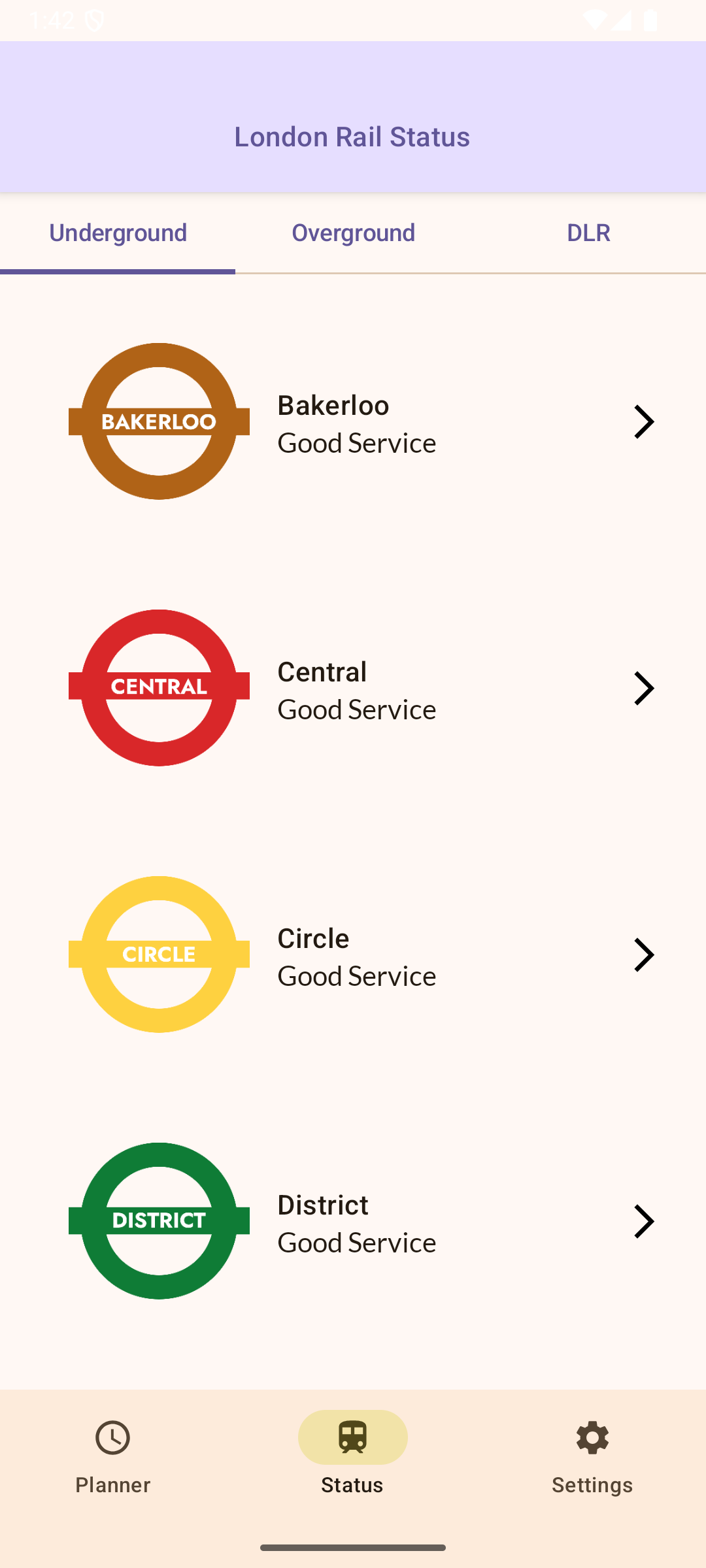Expand Central details via chevron
This screenshot has height=1568, width=706.
(x=645, y=688)
